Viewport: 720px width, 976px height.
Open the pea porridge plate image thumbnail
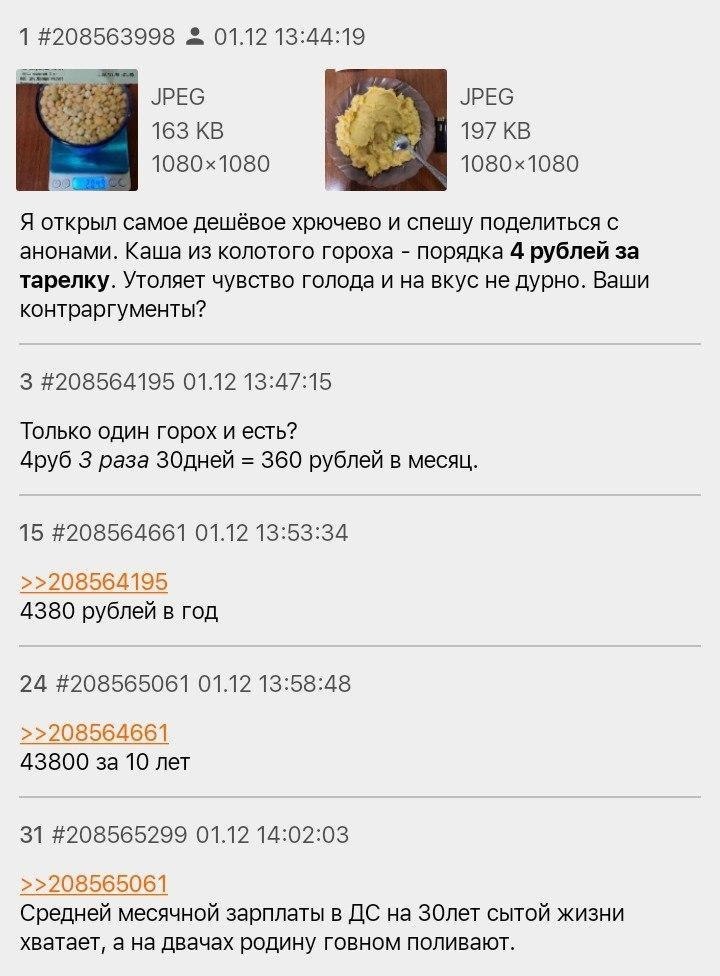coord(386,129)
